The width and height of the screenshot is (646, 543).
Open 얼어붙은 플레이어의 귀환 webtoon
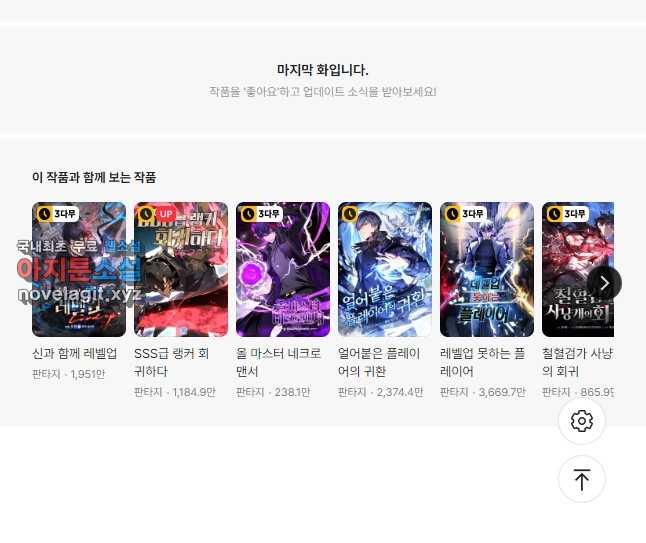click(384, 269)
